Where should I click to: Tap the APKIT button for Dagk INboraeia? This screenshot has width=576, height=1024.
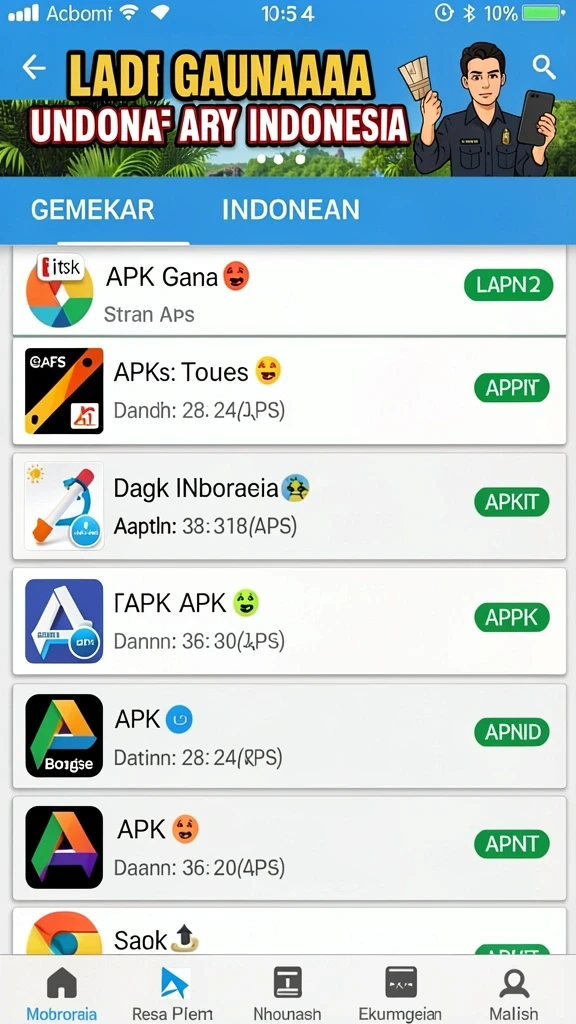click(512, 502)
